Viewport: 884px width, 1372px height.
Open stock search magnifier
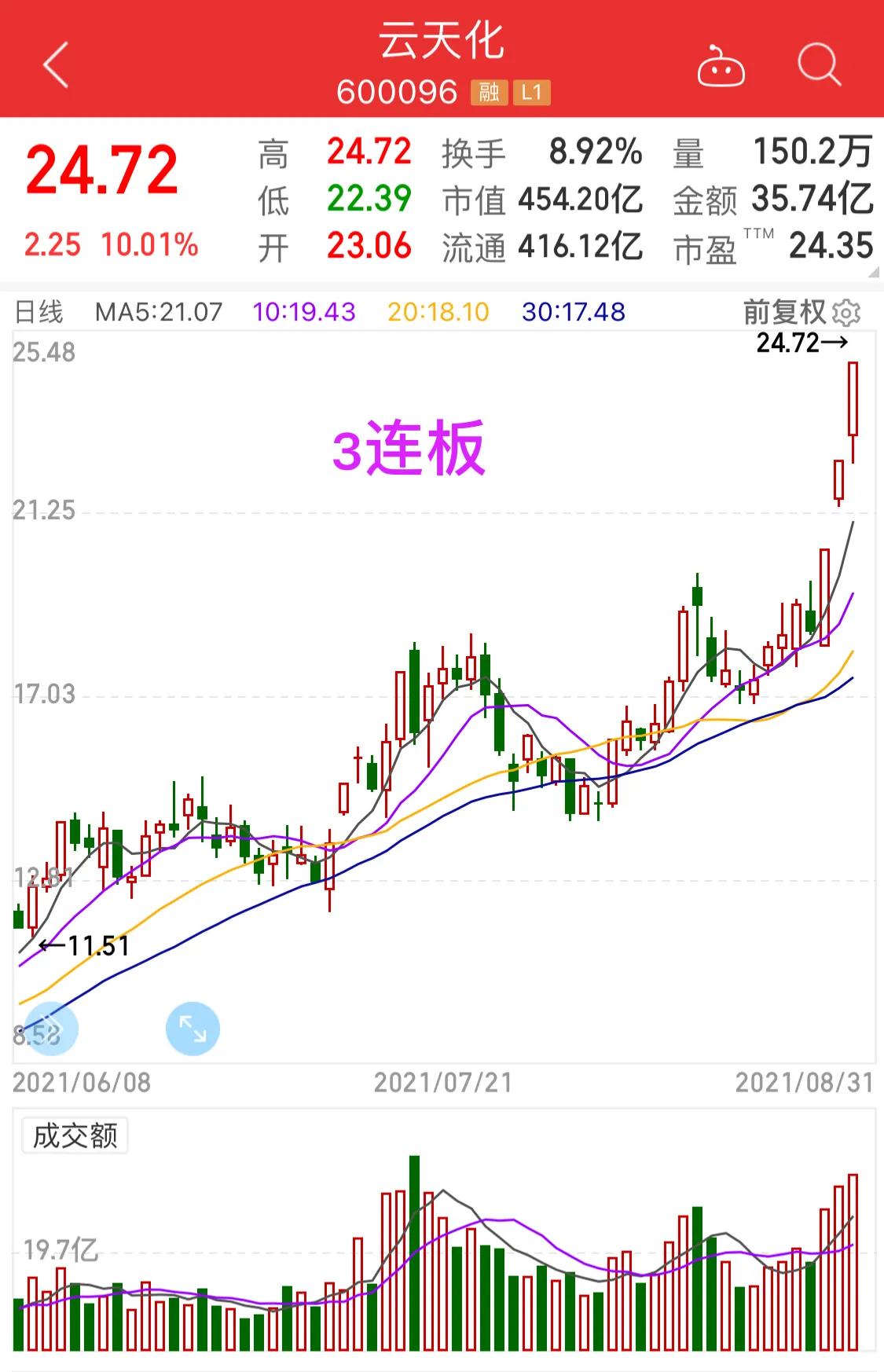pos(819,64)
